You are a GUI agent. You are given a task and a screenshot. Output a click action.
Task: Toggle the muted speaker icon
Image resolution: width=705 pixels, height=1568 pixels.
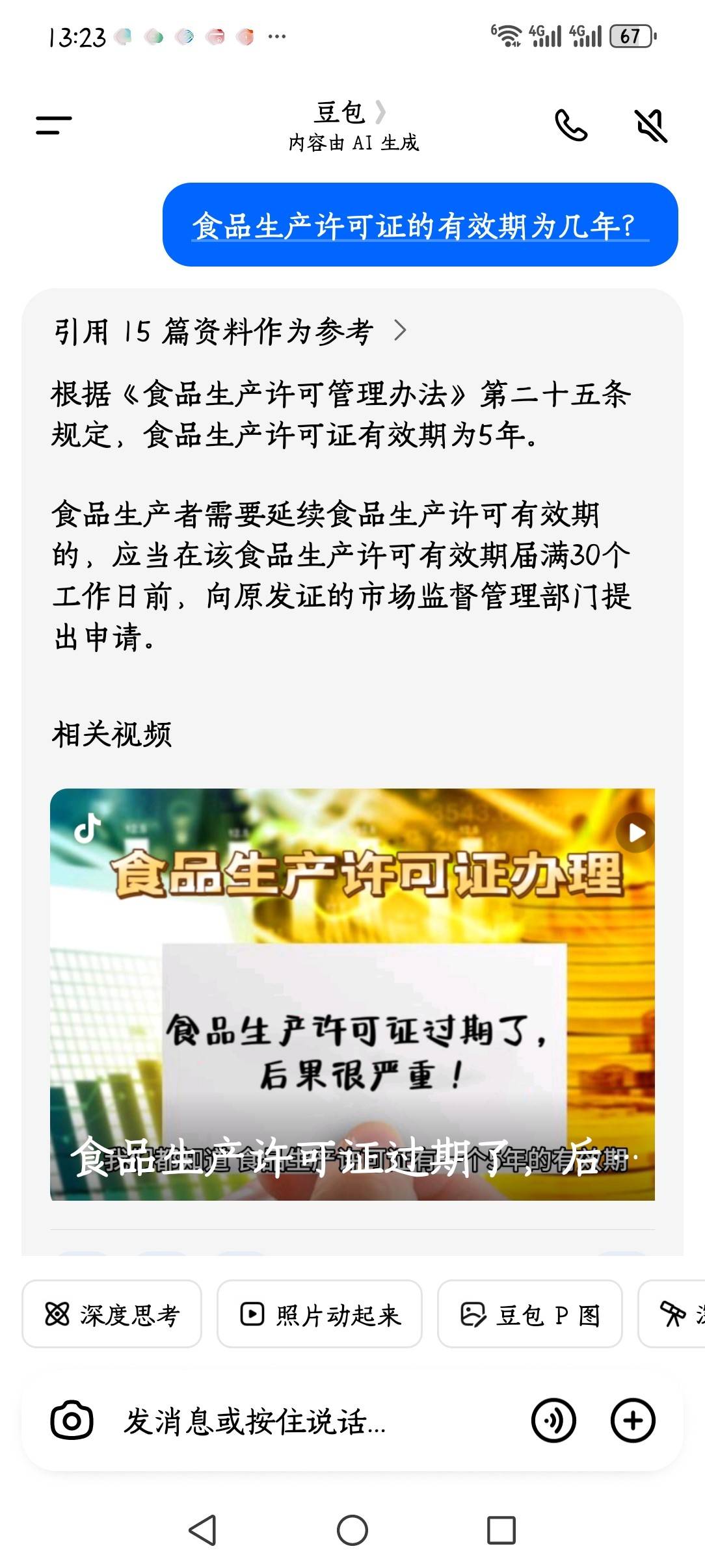pyautogui.click(x=651, y=125)
